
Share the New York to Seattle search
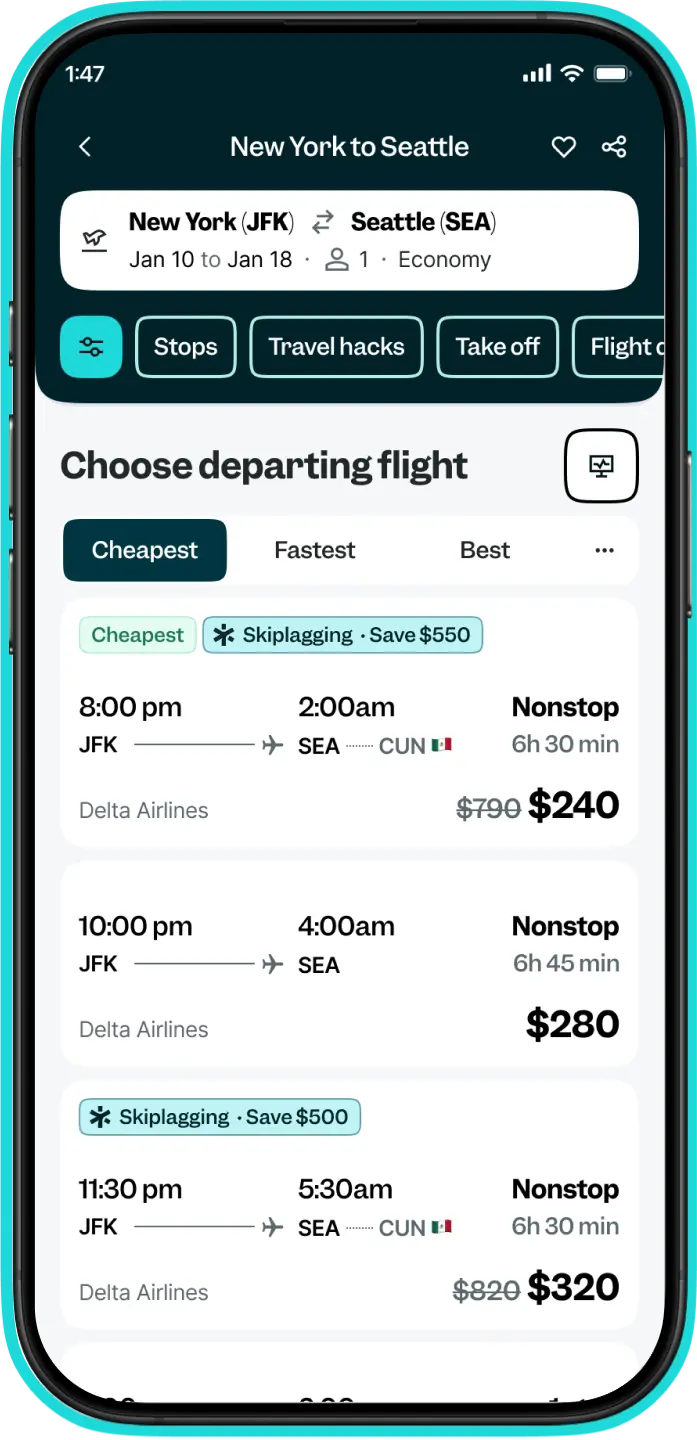[614, 147]
